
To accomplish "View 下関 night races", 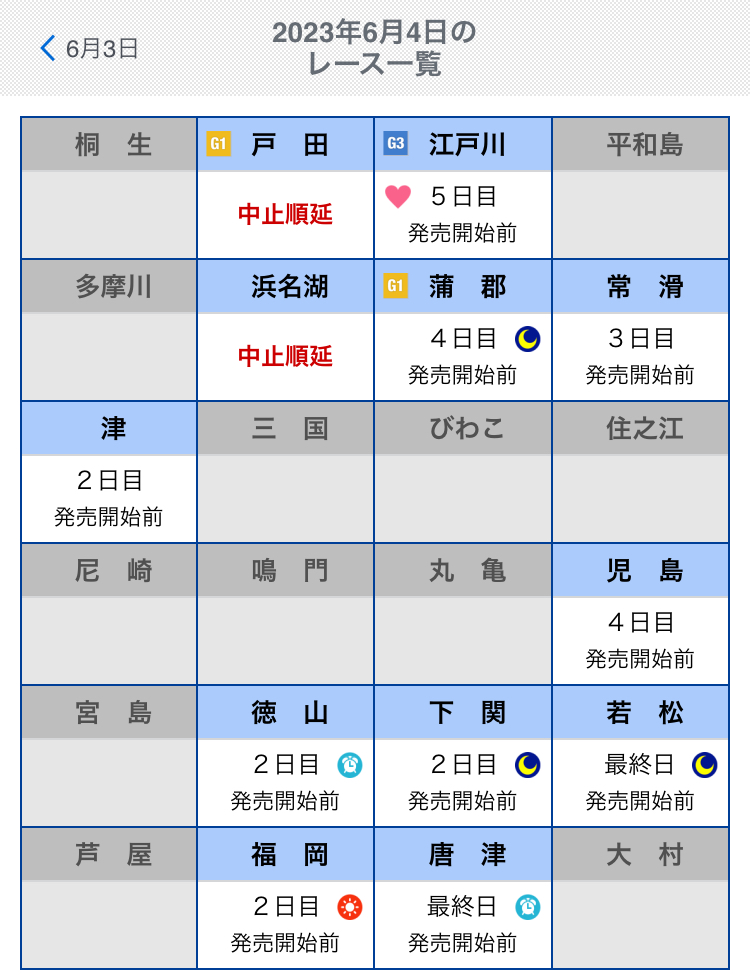I will tap(463, 756).
